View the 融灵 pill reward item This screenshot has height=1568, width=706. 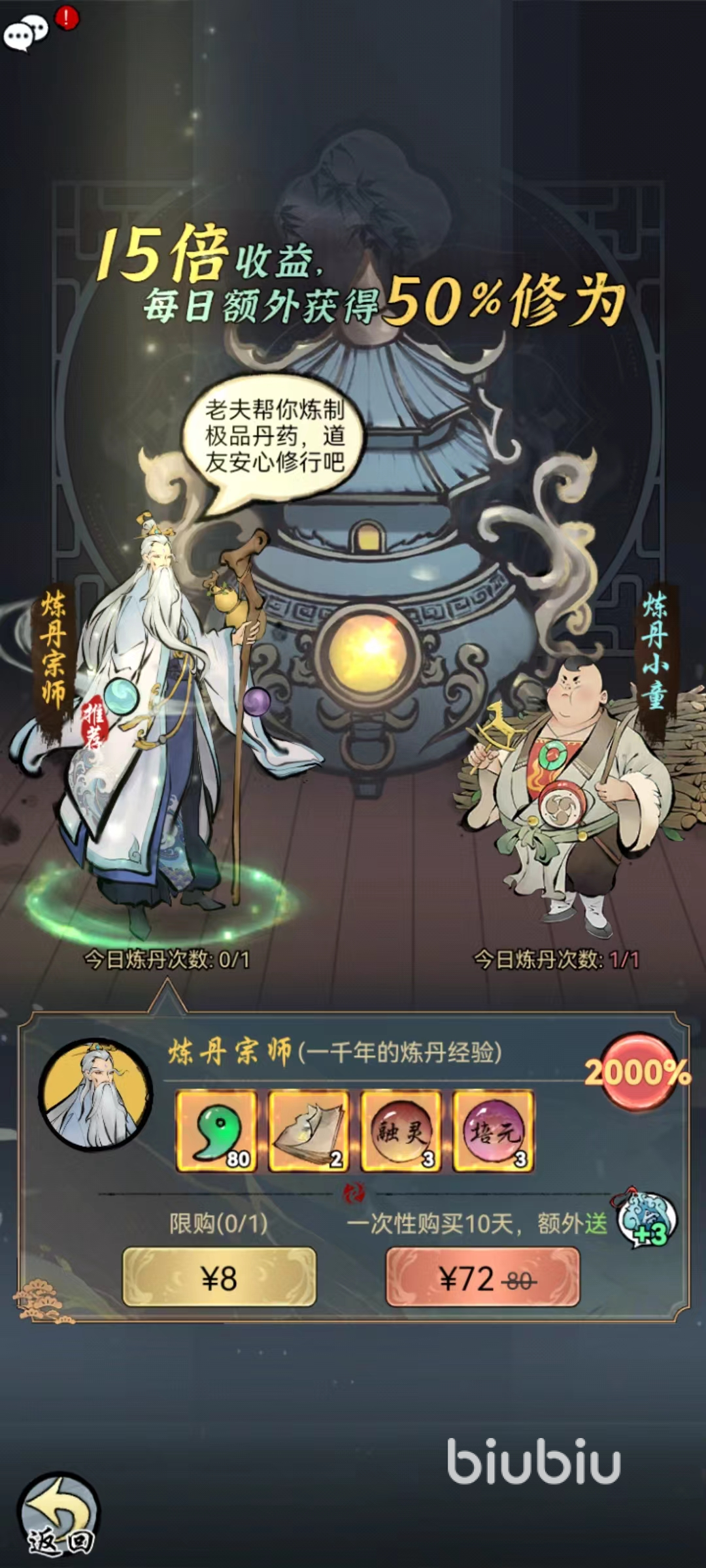[x=401, y=1131]
